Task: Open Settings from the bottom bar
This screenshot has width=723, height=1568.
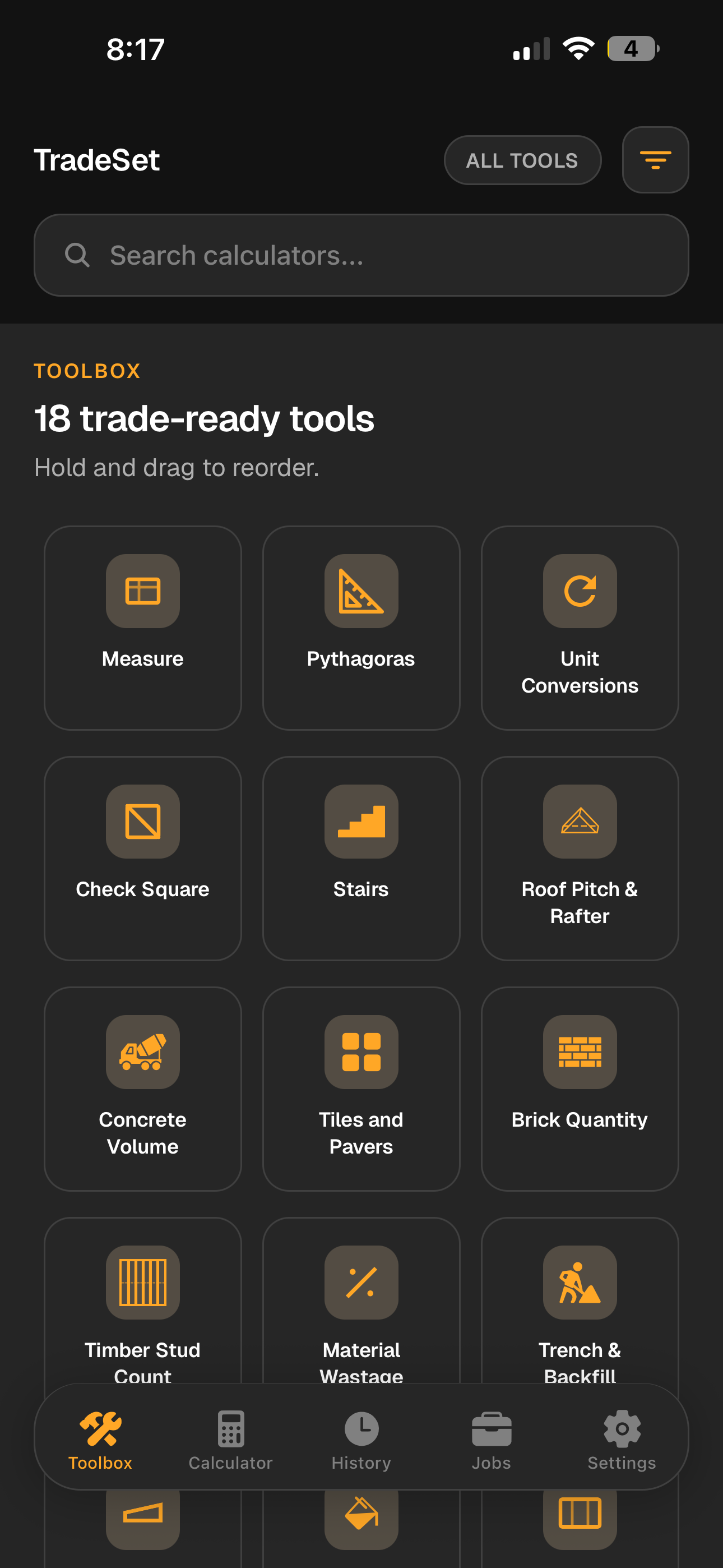Action: click(622, 1437)
